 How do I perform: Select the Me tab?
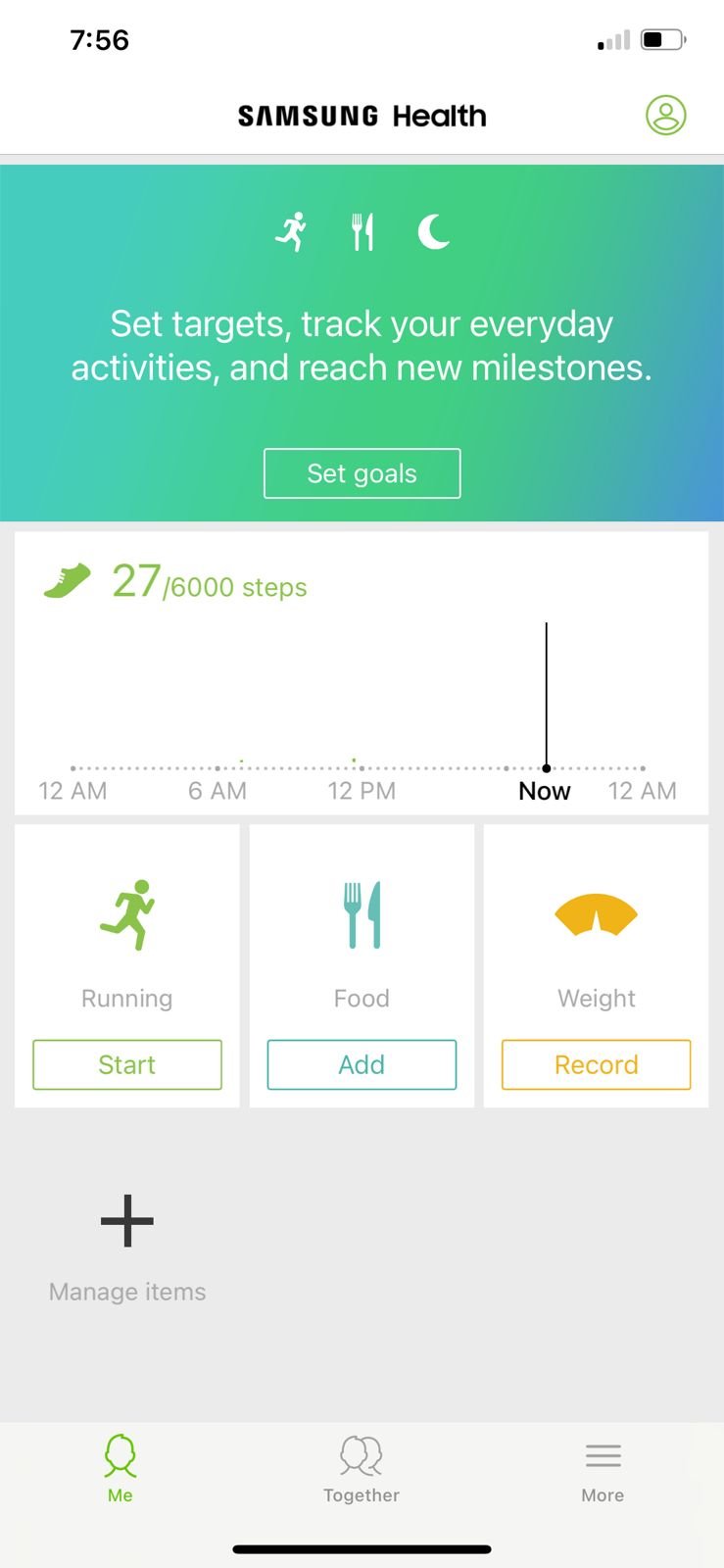[x=121, y=1469]
